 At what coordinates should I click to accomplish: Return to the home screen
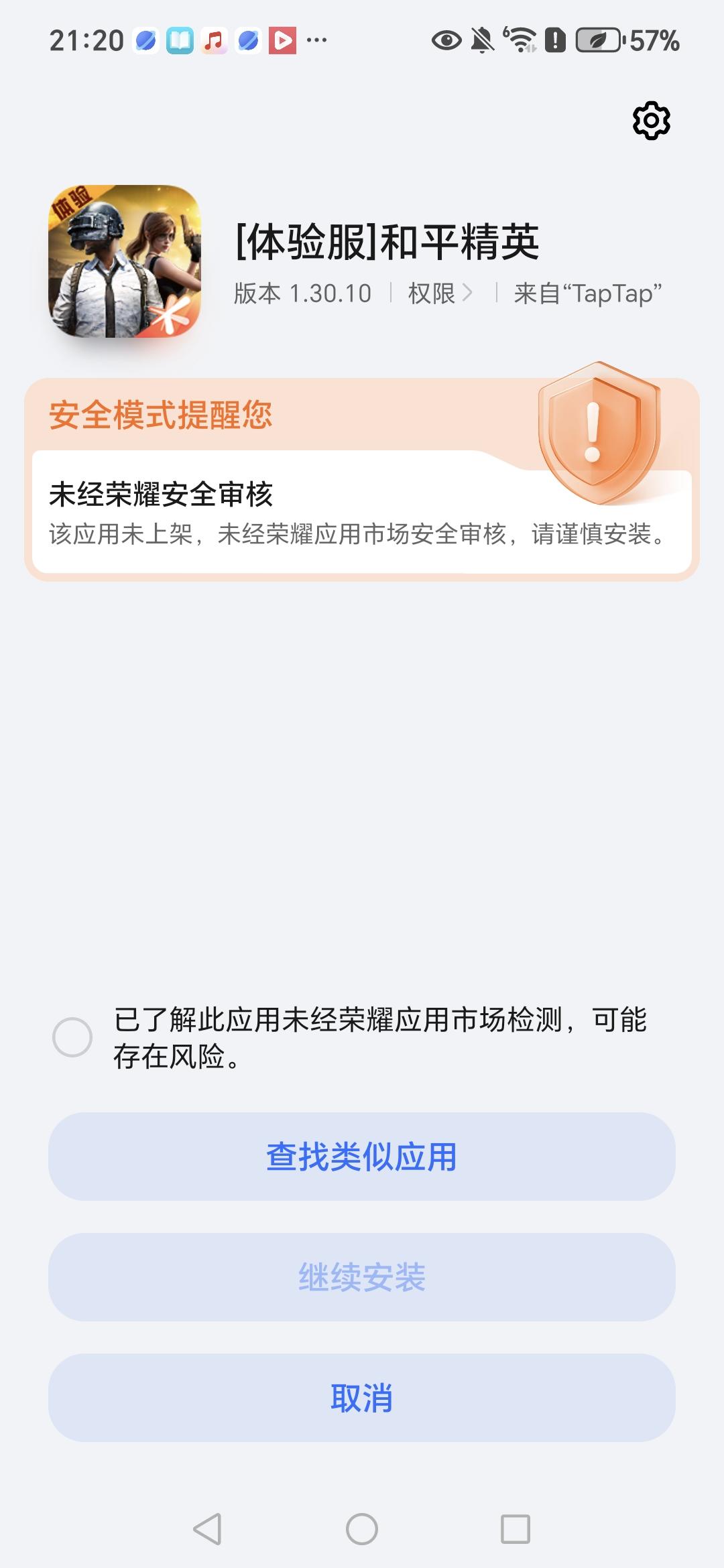(x=362, y=1529)
